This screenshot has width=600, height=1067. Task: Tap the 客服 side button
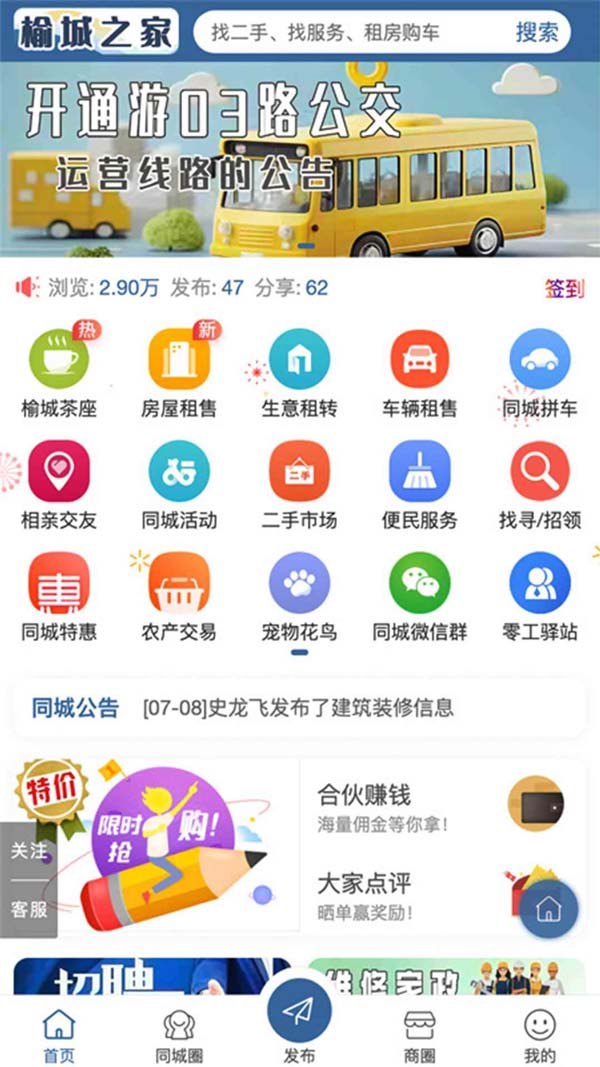[x=29, y=909]
